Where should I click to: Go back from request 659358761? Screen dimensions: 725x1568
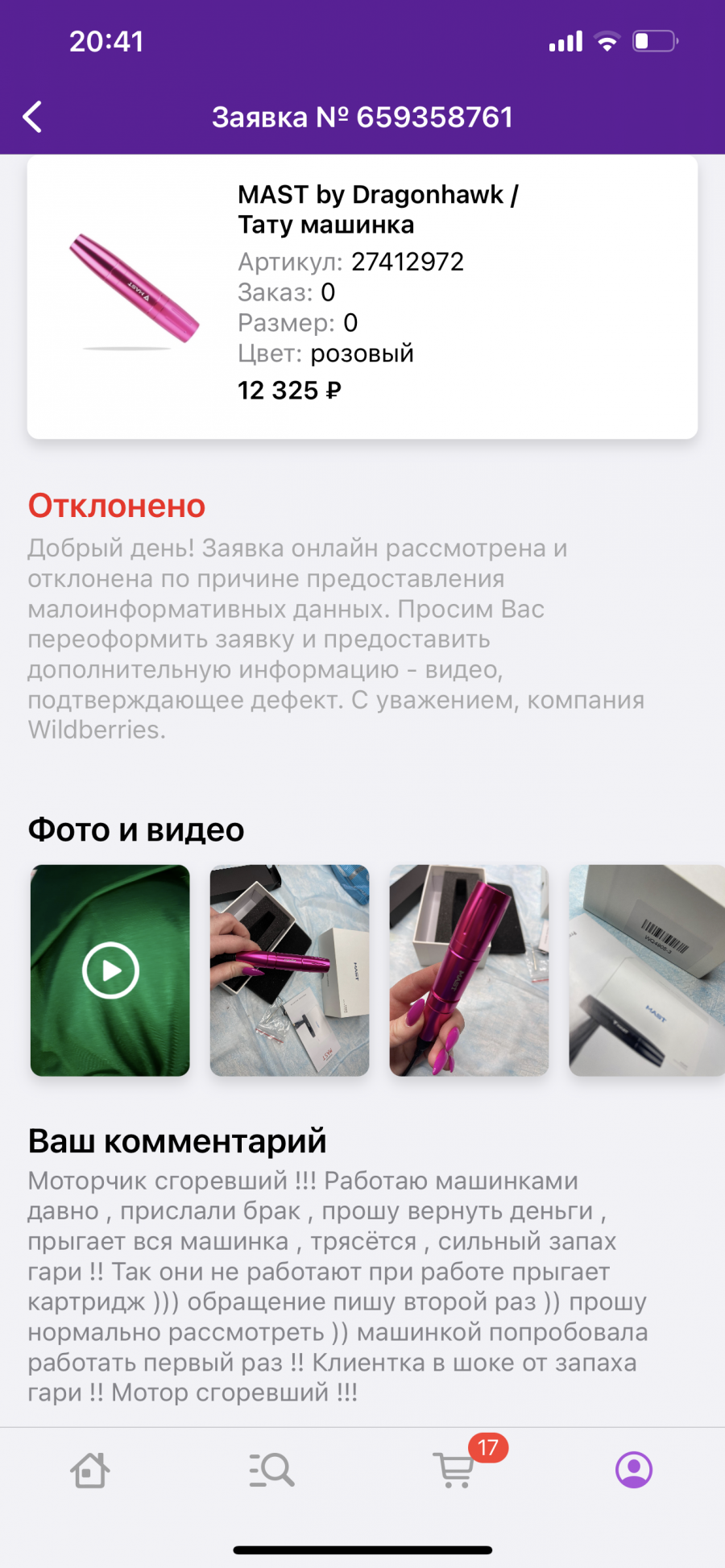coord(32,118)
